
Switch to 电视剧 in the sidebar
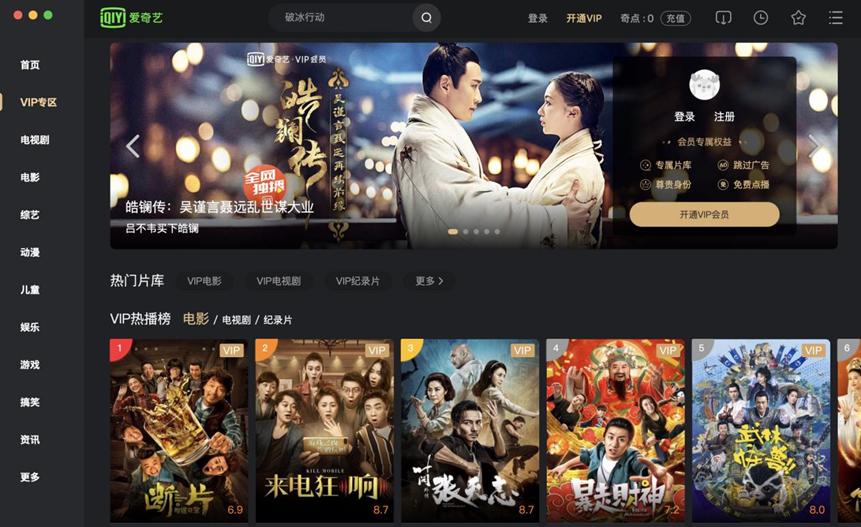[x=35, y=140]
